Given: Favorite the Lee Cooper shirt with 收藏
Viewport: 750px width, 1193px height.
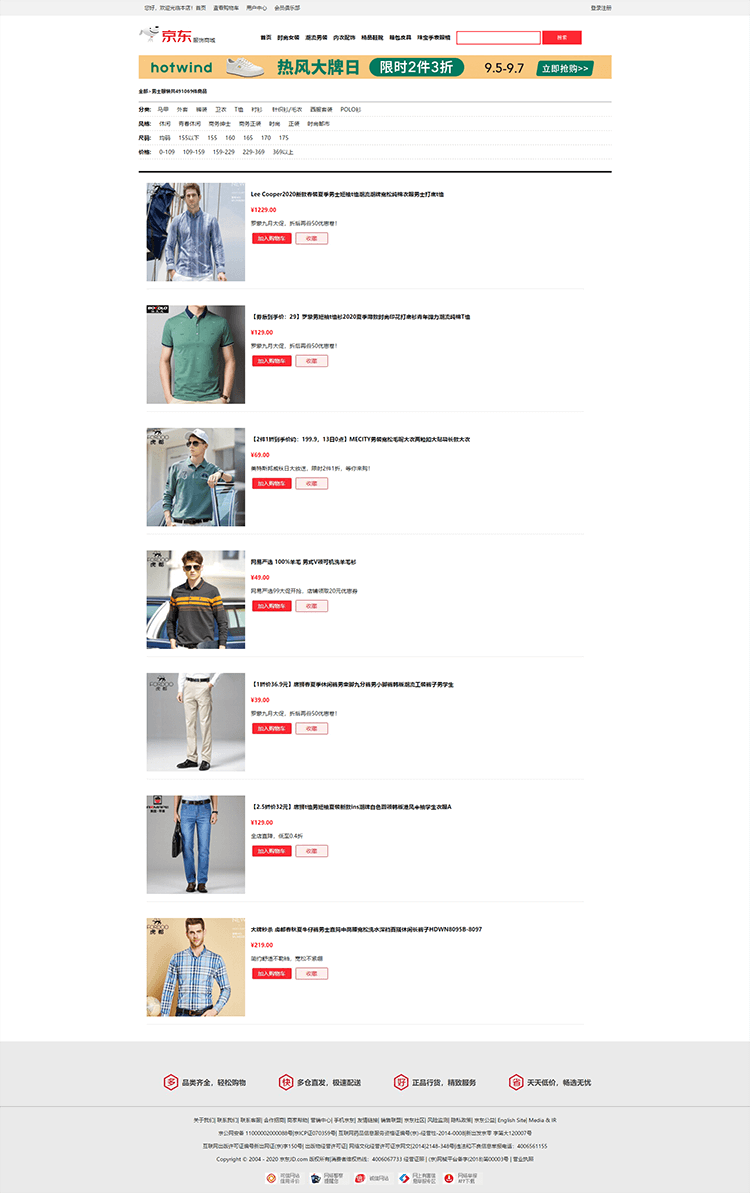Looking at the screenshot, I should [x=311, y=239].
